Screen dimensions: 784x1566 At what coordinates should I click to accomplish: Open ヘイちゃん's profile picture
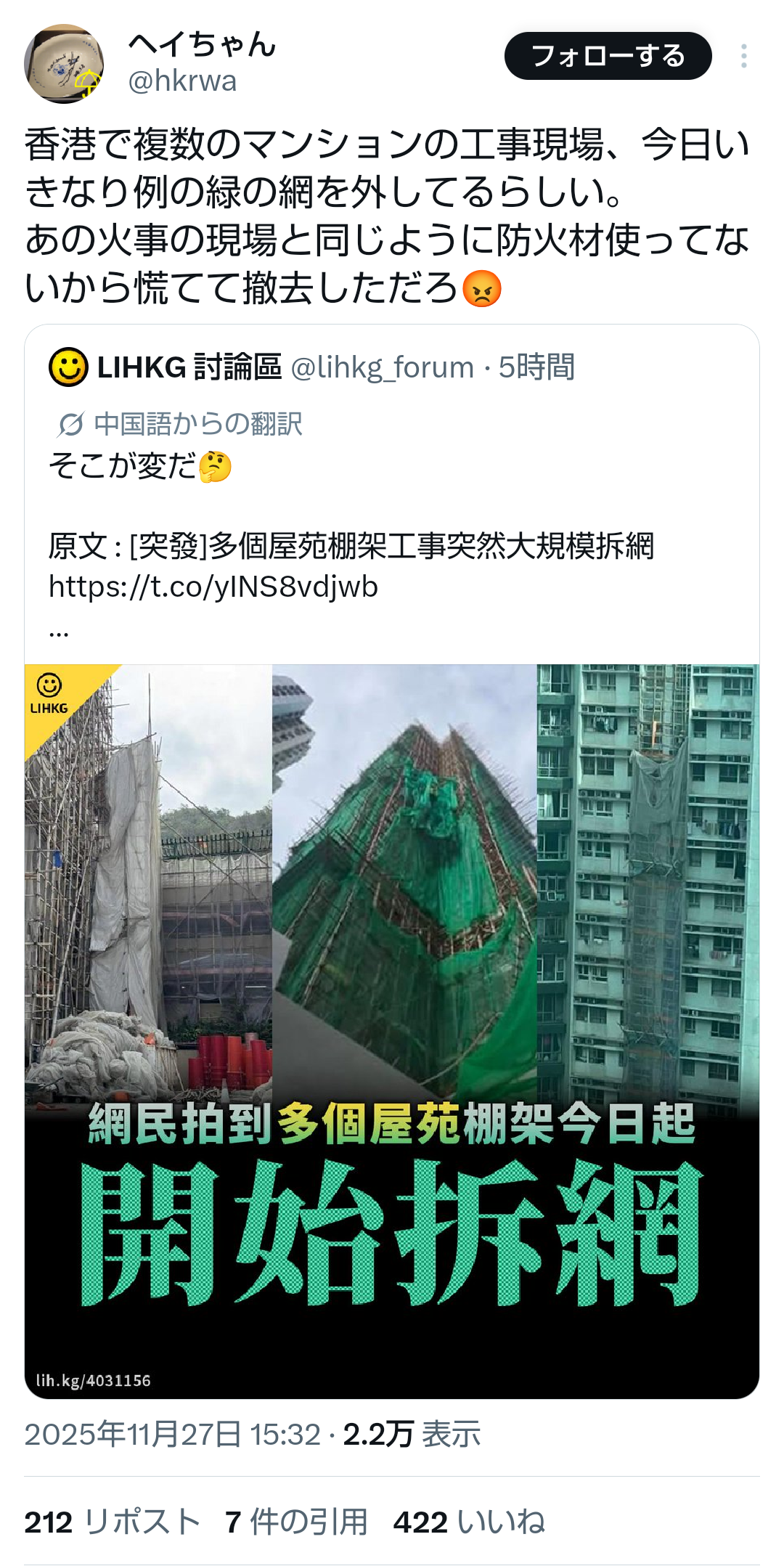[64, 64]
